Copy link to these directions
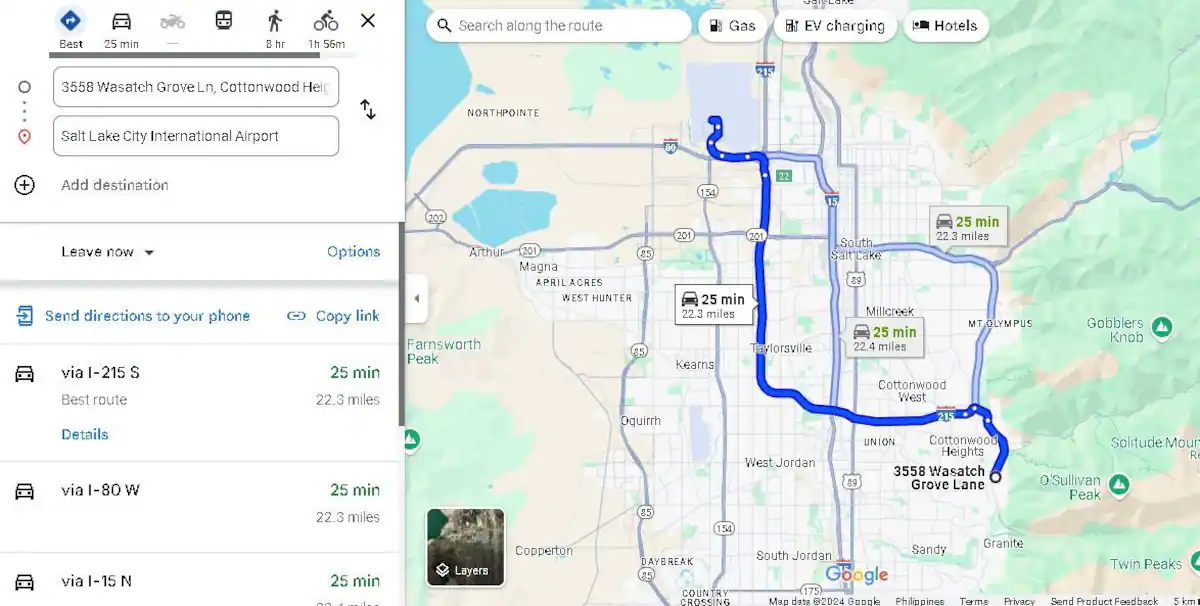This screenshot has height=606, width=1200. [334, 316]
